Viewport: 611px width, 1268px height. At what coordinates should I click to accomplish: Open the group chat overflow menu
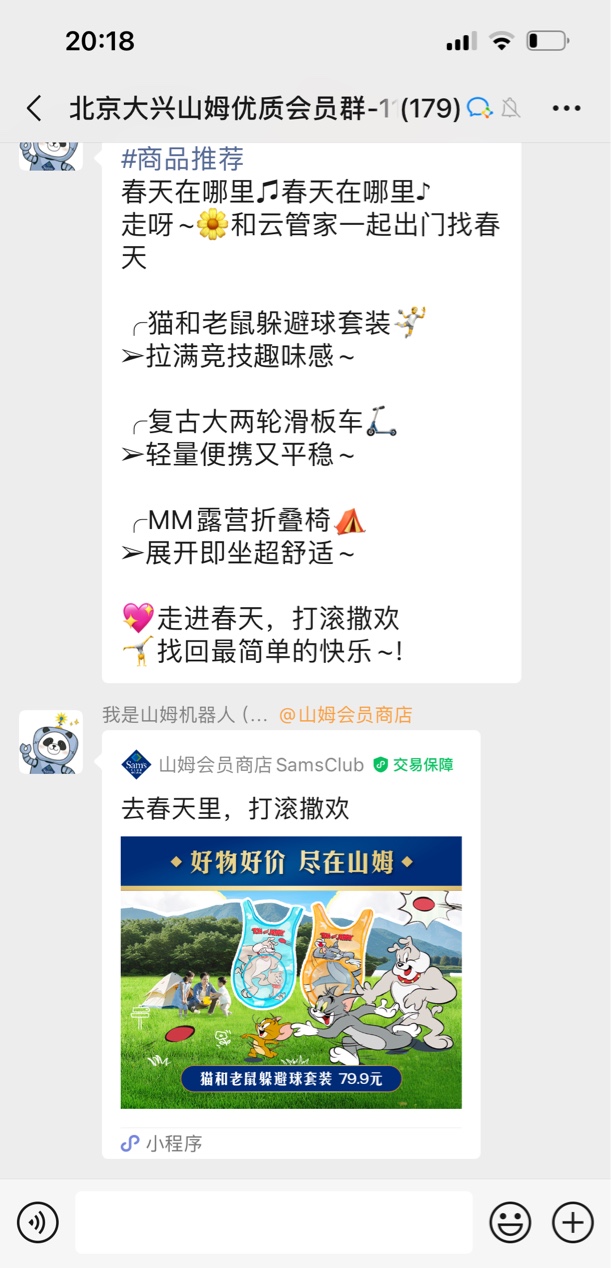pyautogui.click(x=566, y=108)
